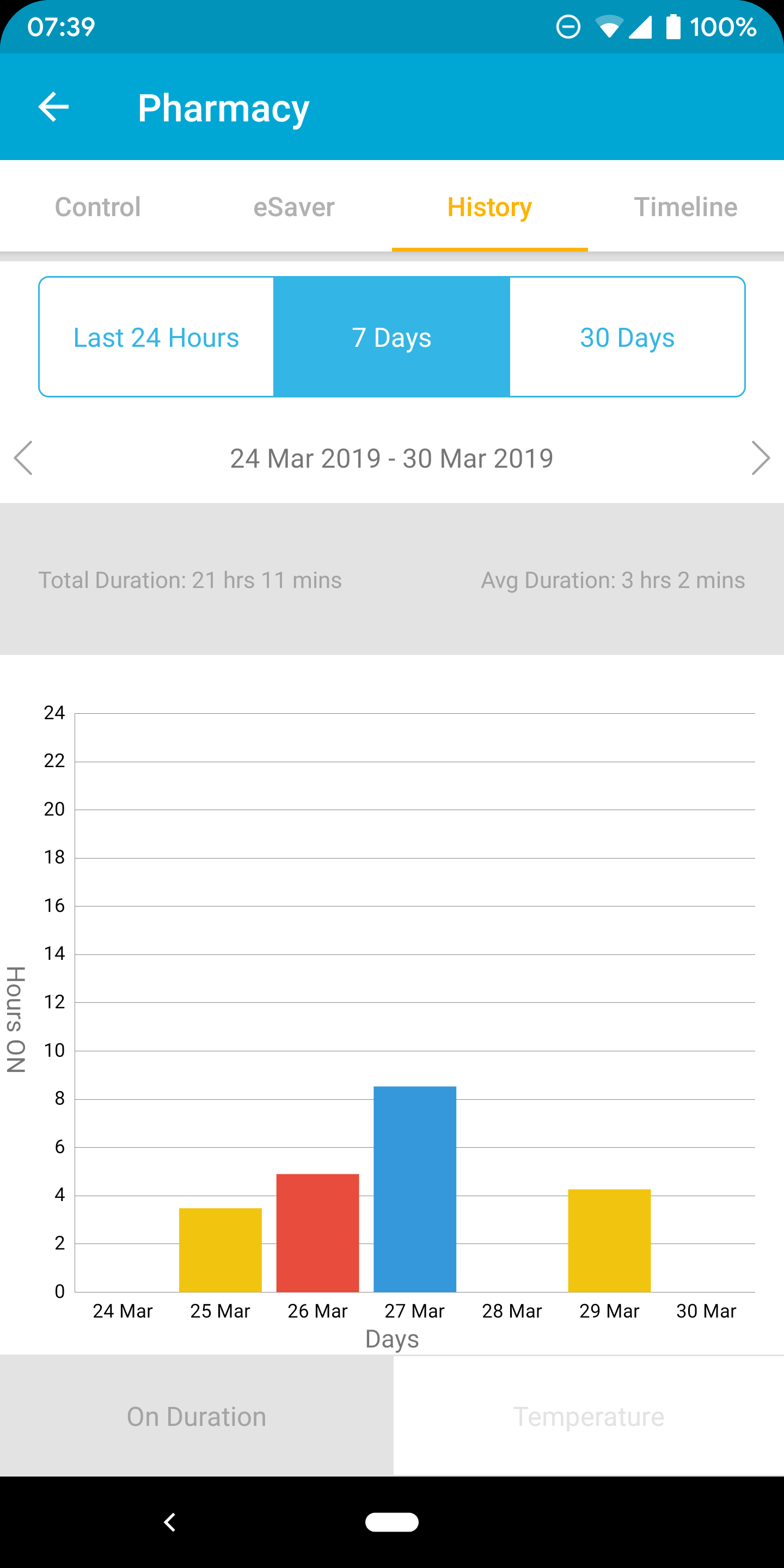Tap the system home pill

[x=392, y=1522]
